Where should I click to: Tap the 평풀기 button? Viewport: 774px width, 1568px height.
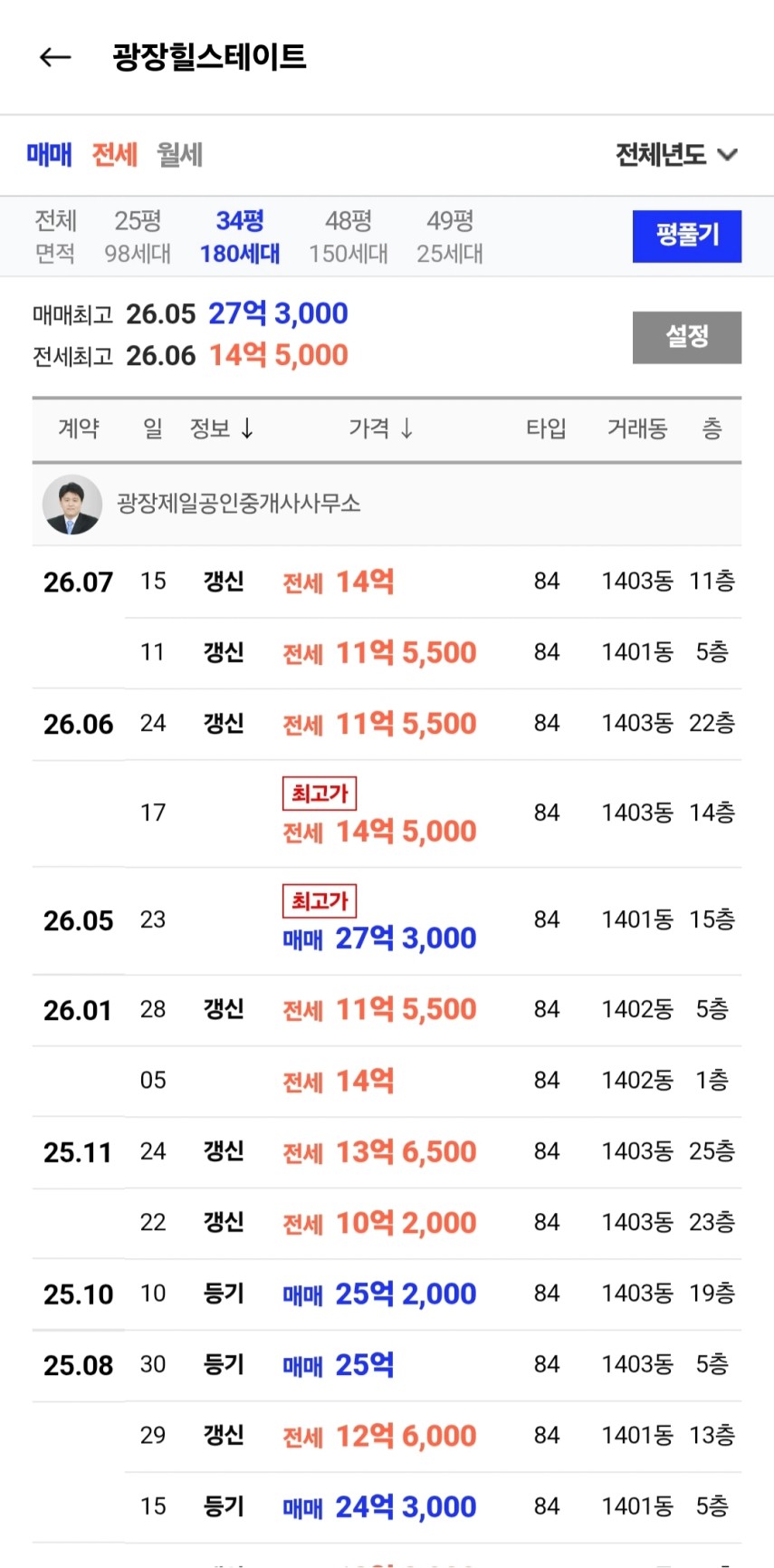click(x=687, y=236)
